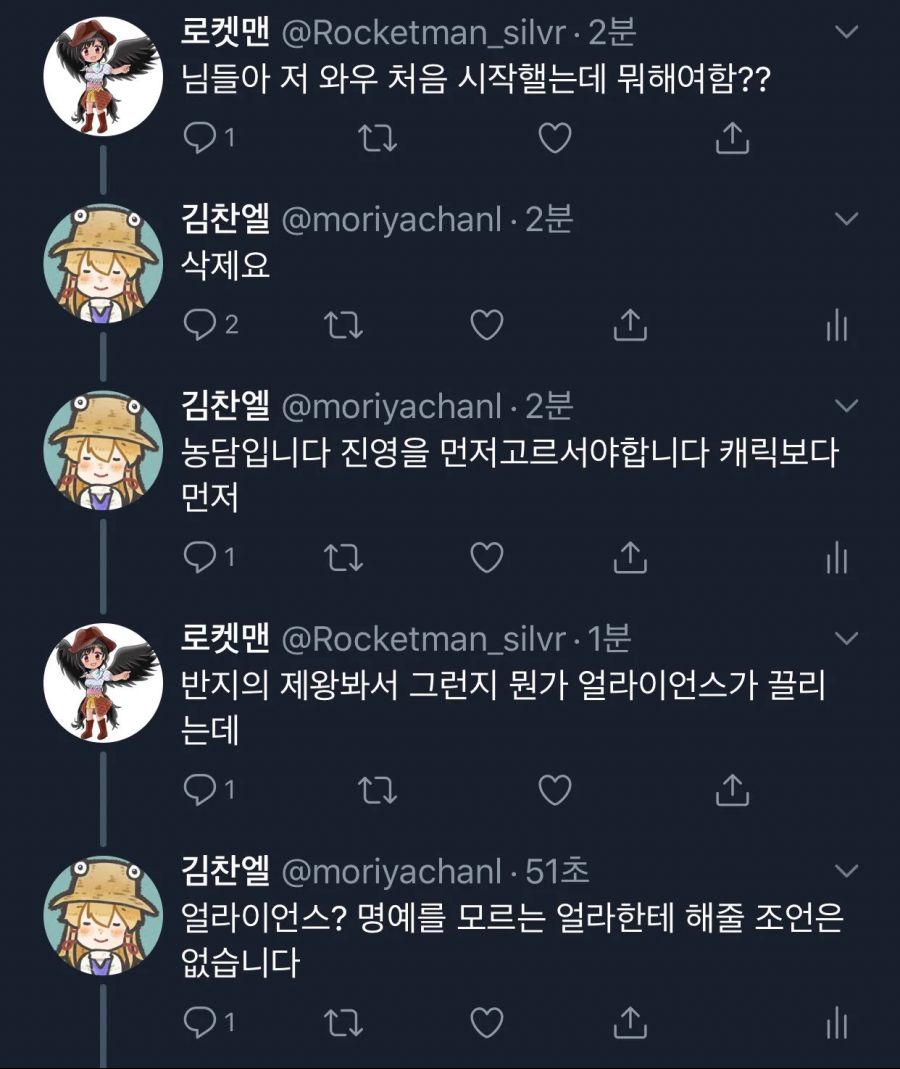Like the '반지의 제왕봐서' tweet

pos(554,791)
